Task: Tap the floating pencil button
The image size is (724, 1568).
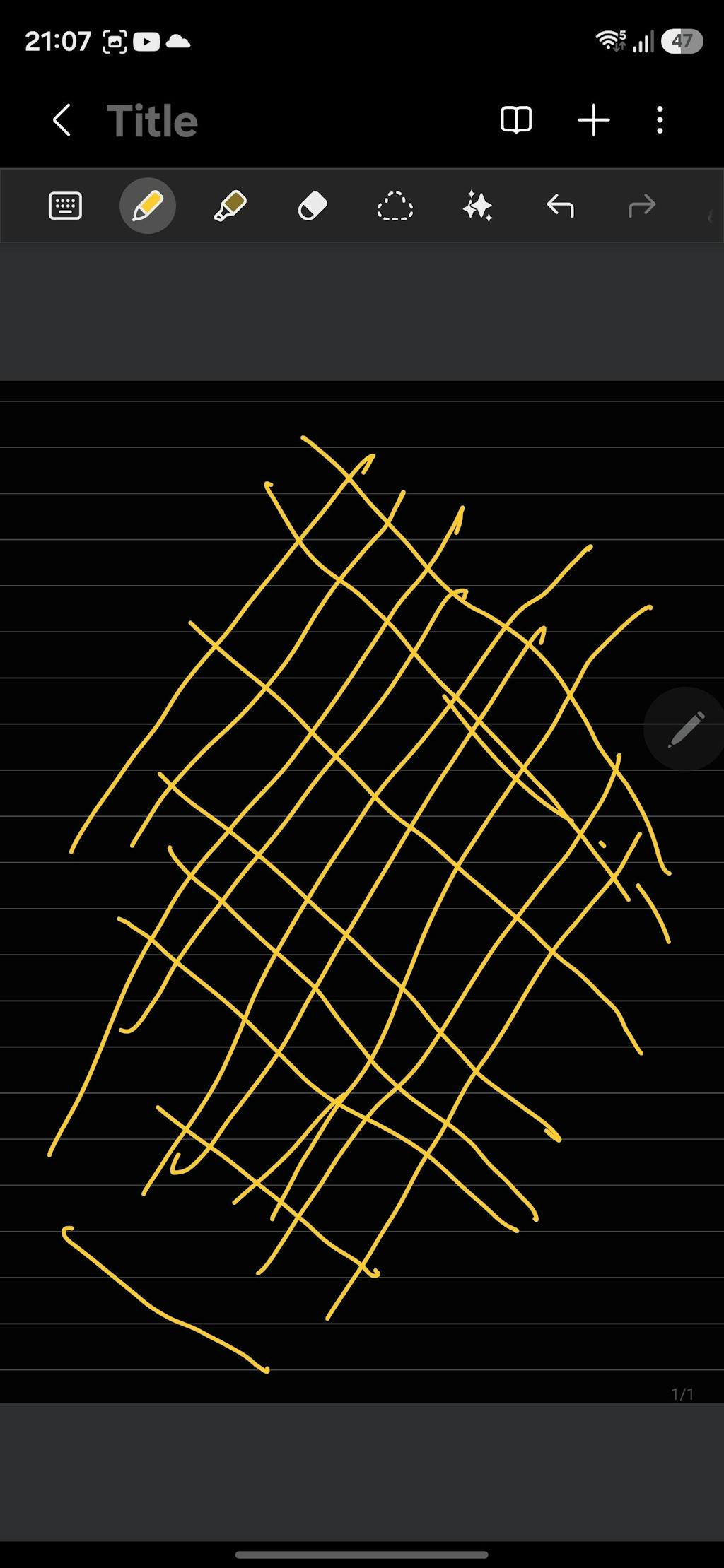Action: (x=684, y=729)
